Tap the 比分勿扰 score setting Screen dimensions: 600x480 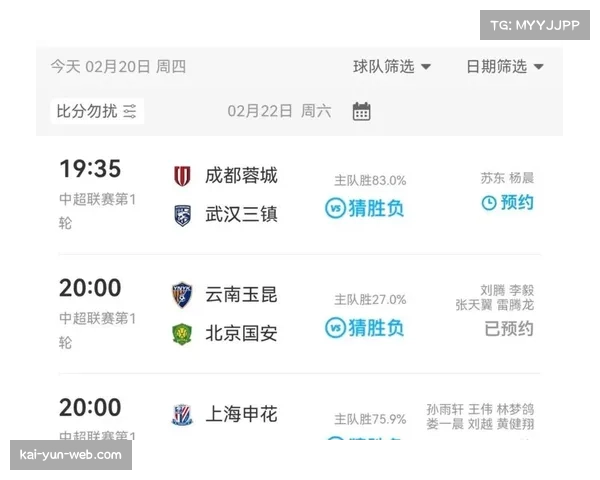click(98, 111)
